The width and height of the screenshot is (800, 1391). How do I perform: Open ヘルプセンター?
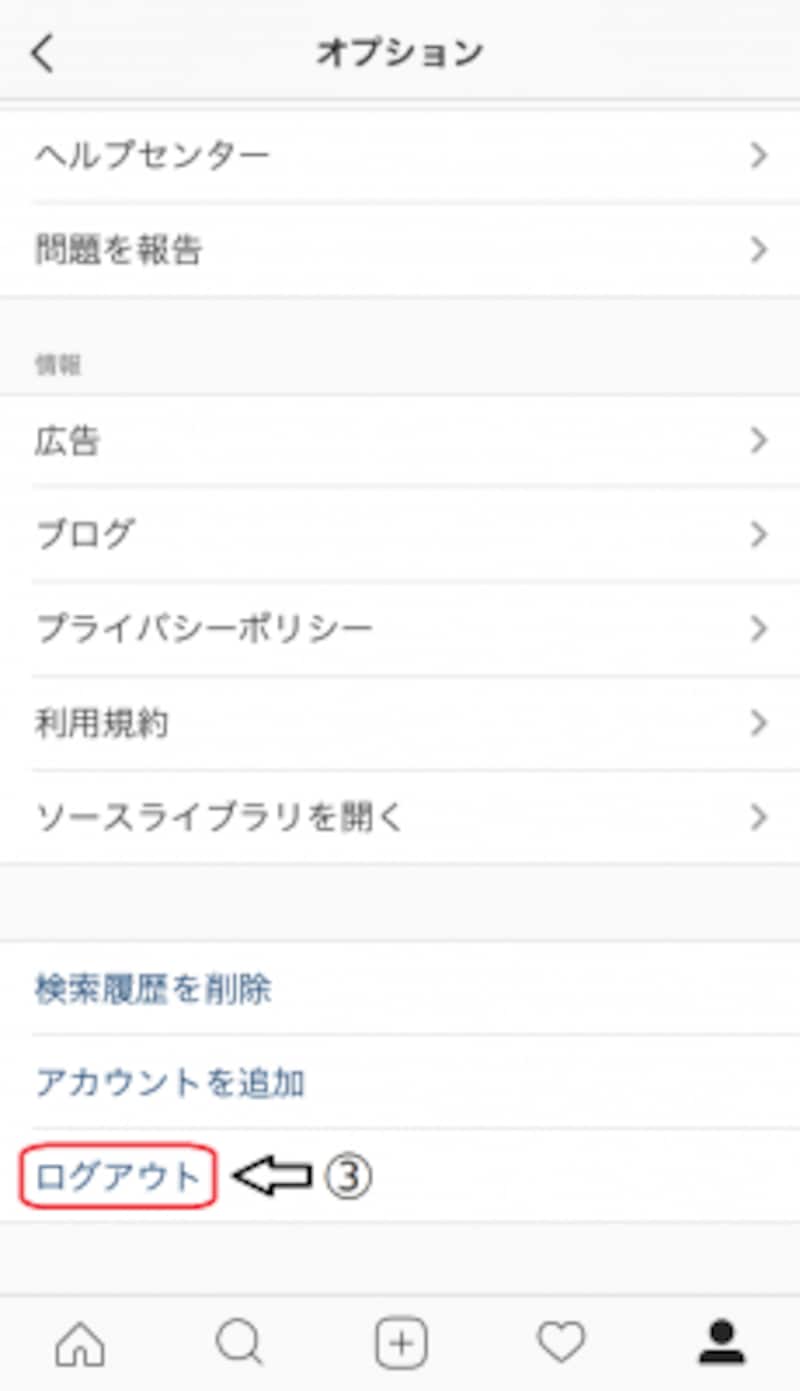pos(400,155)
